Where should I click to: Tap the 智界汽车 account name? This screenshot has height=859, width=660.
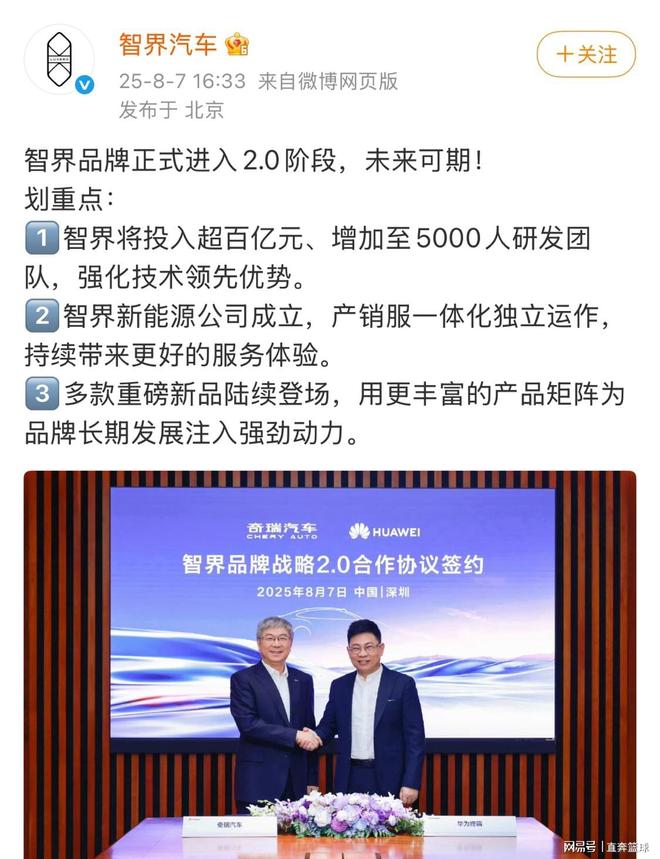pyautogui.click(x=167, y=44)
